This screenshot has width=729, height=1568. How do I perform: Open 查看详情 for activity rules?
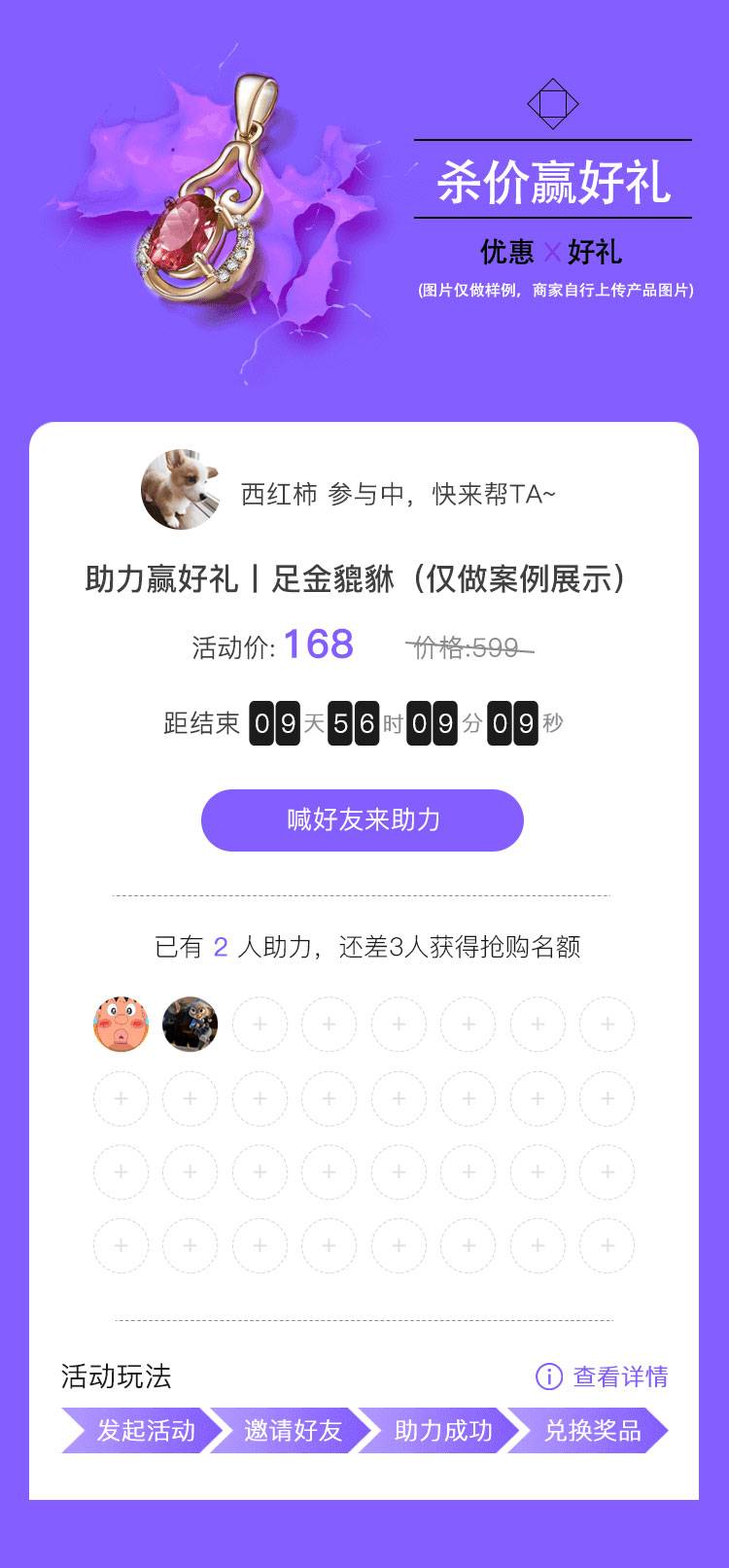603,1376
